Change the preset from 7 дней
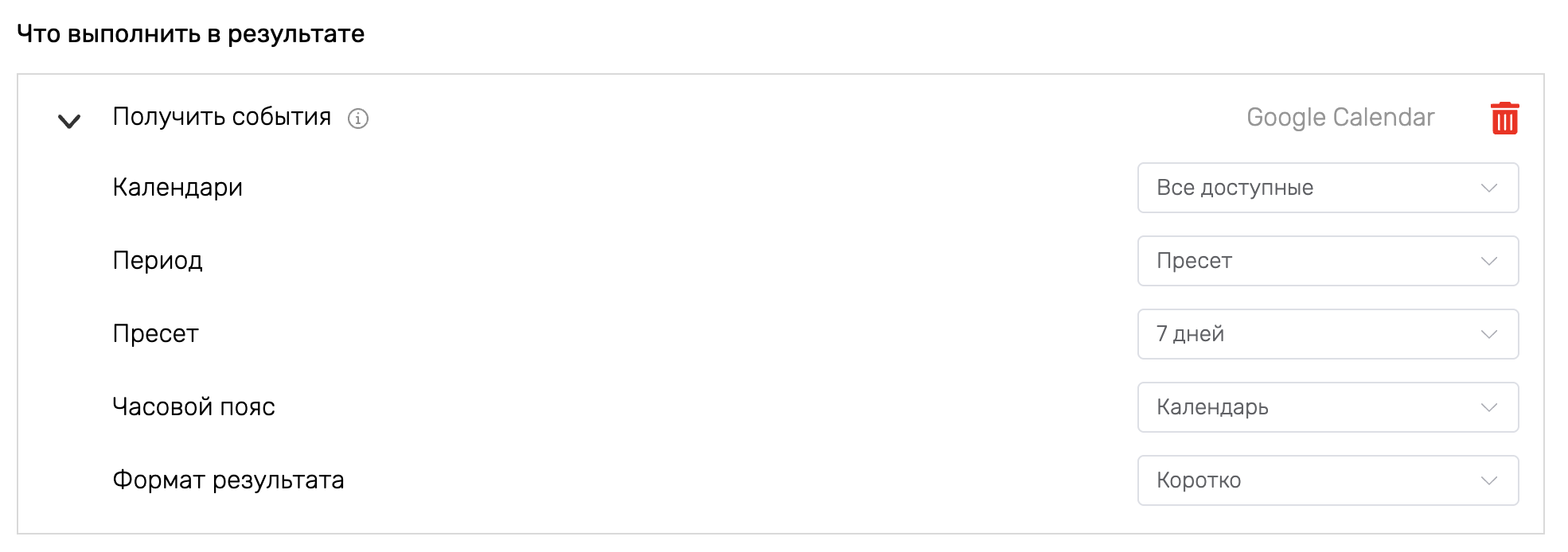The image size is (1568, 552). (x=1328, y=334)
